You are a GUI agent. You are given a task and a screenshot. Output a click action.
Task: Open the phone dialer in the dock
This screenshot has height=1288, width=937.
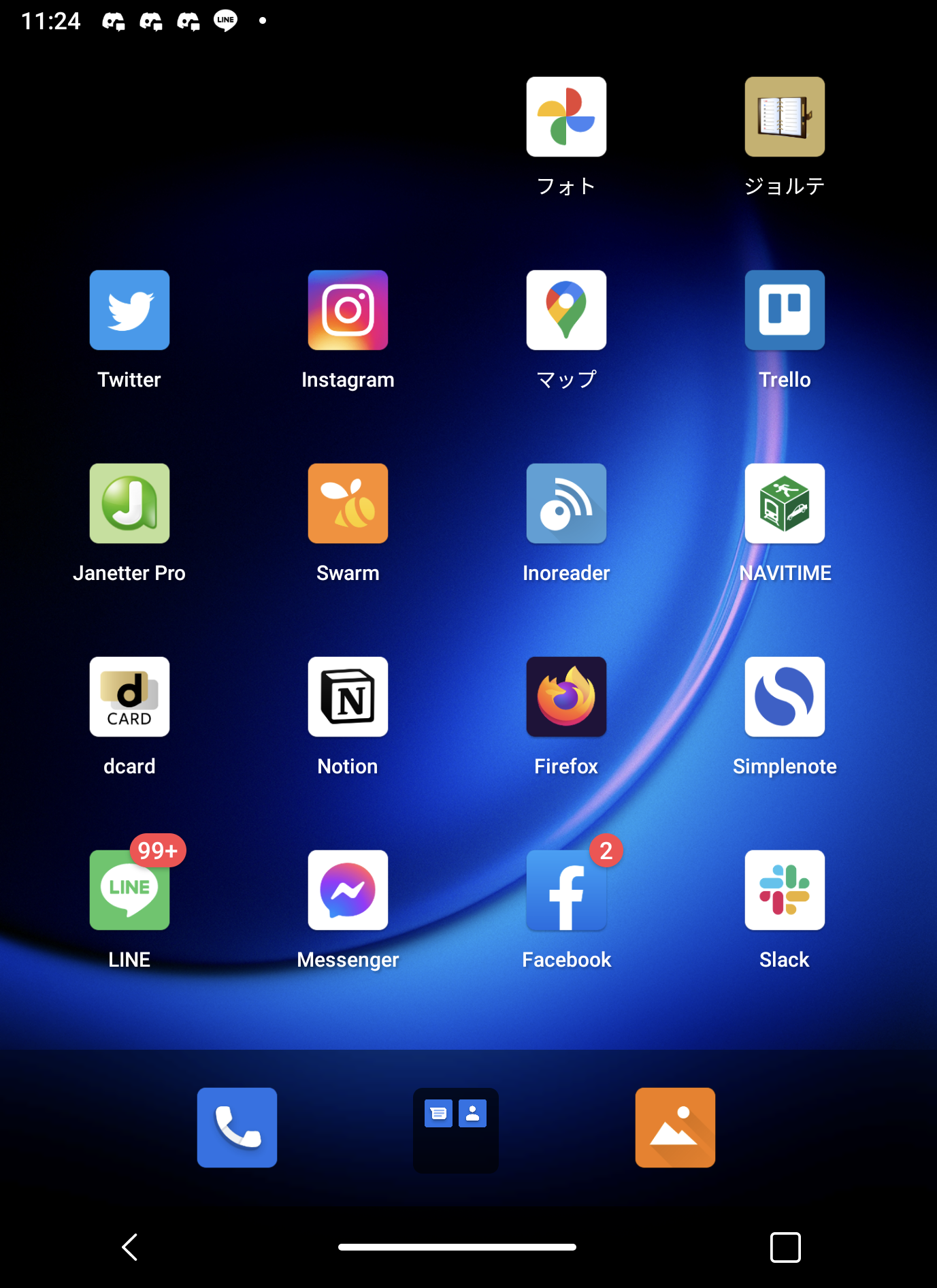coord(237,1127)
